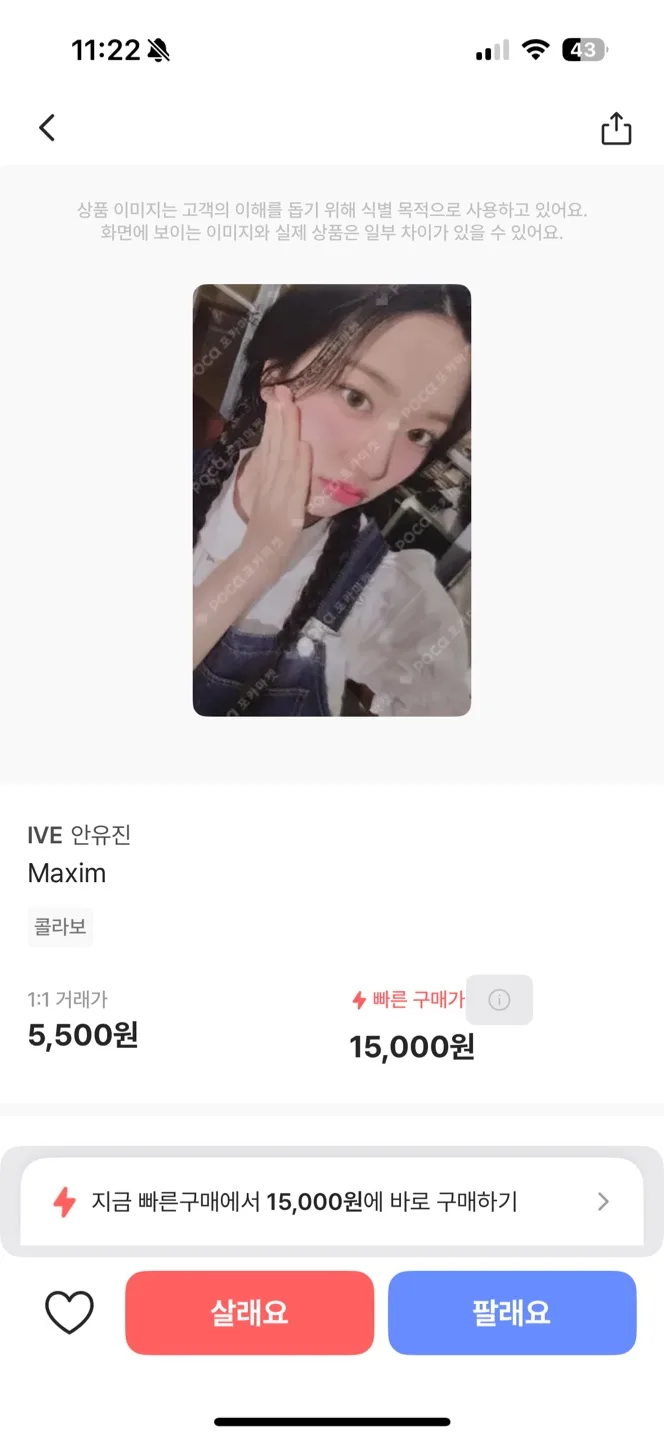Add this photocard to favorites with the heart icon
This screenshot has height=1440, width=664.
pos(69,1312)
